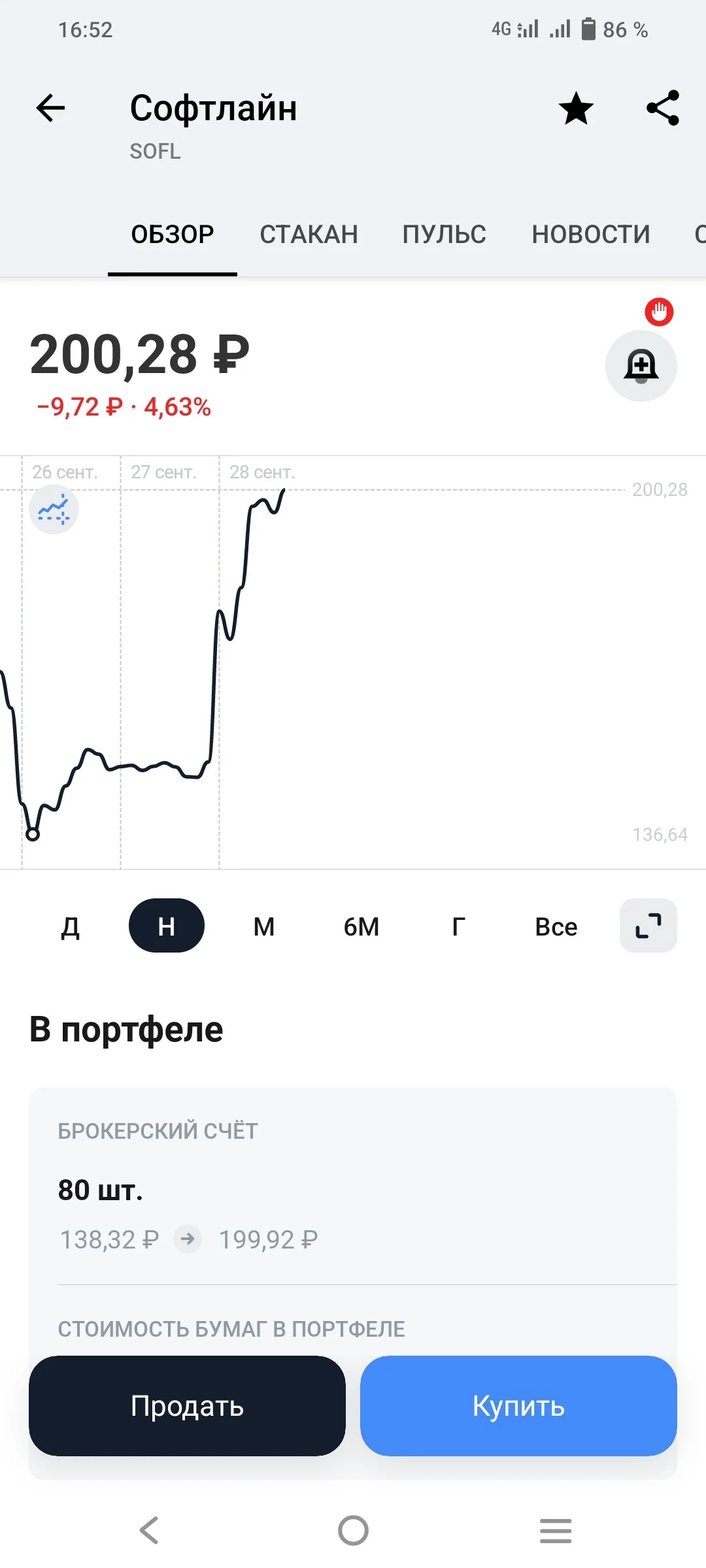Select the Н weekly chart period

[x=167, y=926]
